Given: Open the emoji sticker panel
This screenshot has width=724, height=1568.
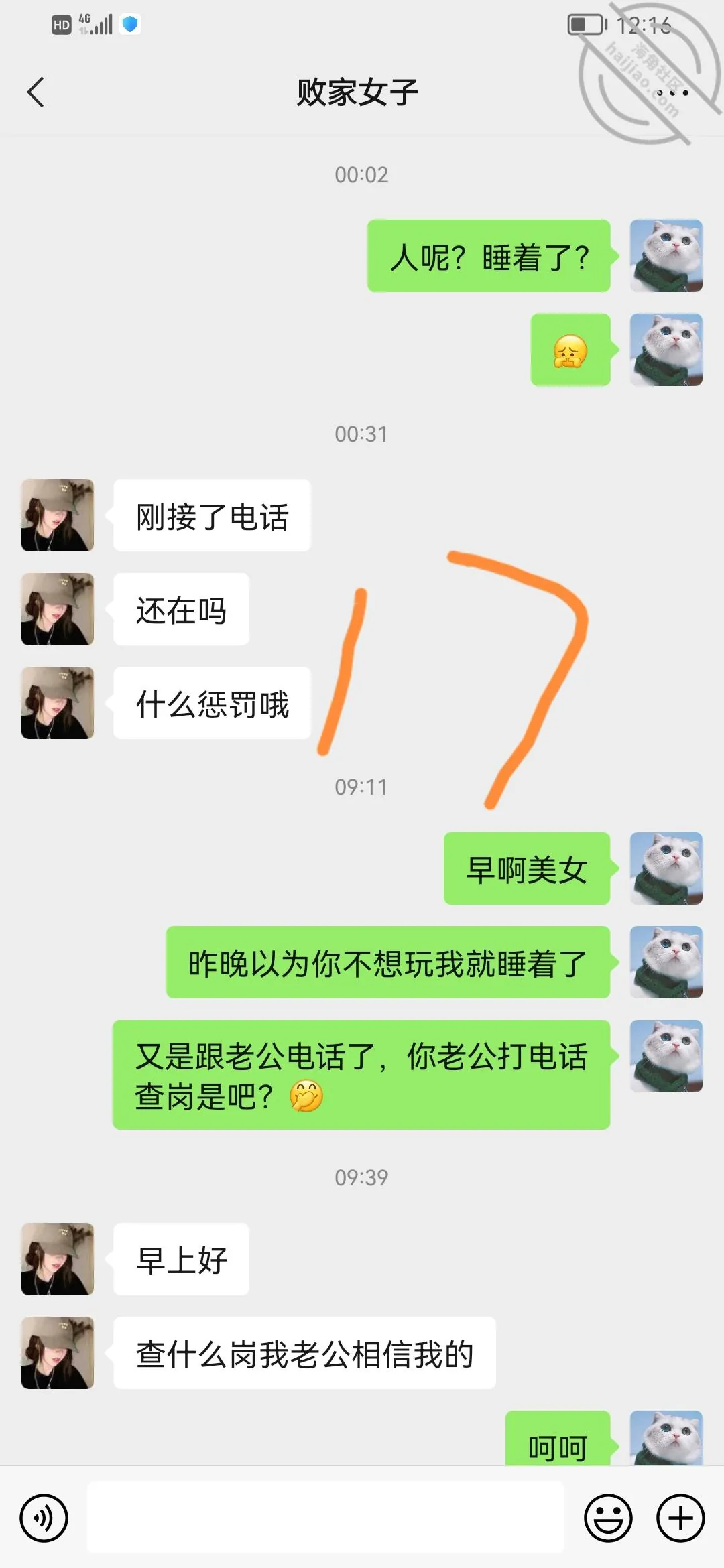Looking at the screenshot, I should coord(608,1518).
